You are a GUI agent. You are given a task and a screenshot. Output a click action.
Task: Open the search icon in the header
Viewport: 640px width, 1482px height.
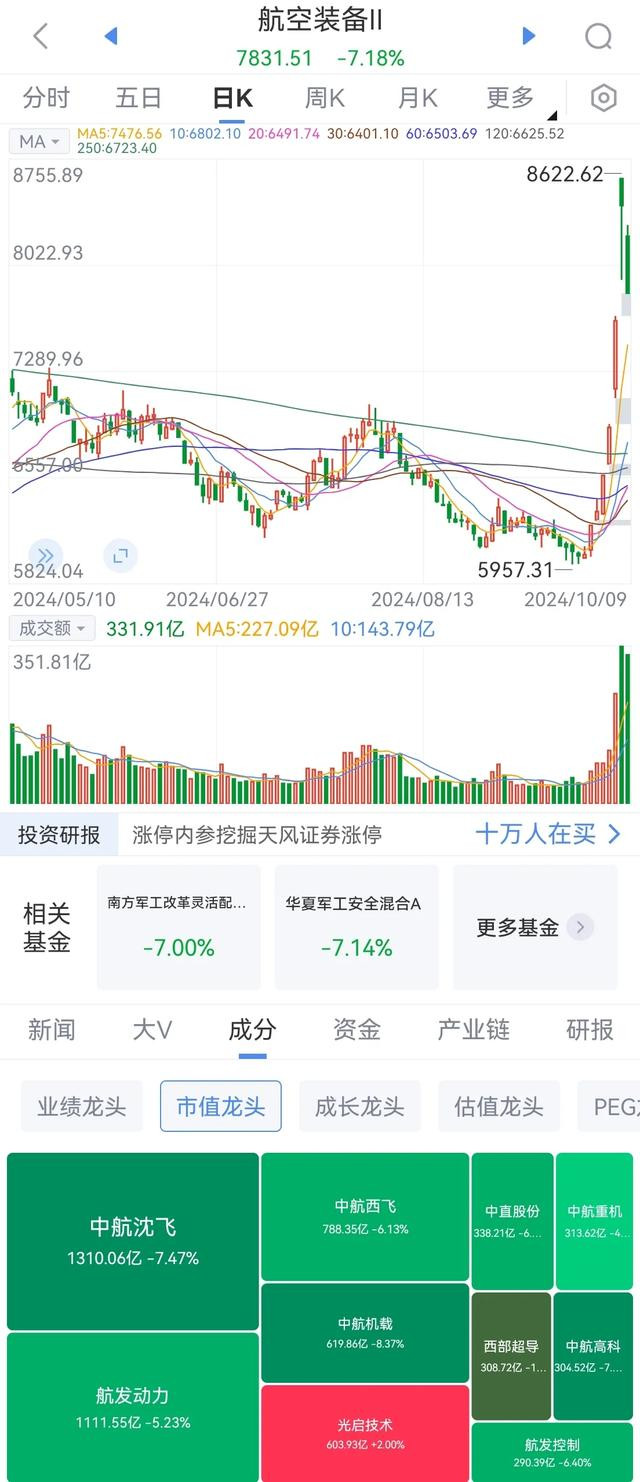coord(598,37)
